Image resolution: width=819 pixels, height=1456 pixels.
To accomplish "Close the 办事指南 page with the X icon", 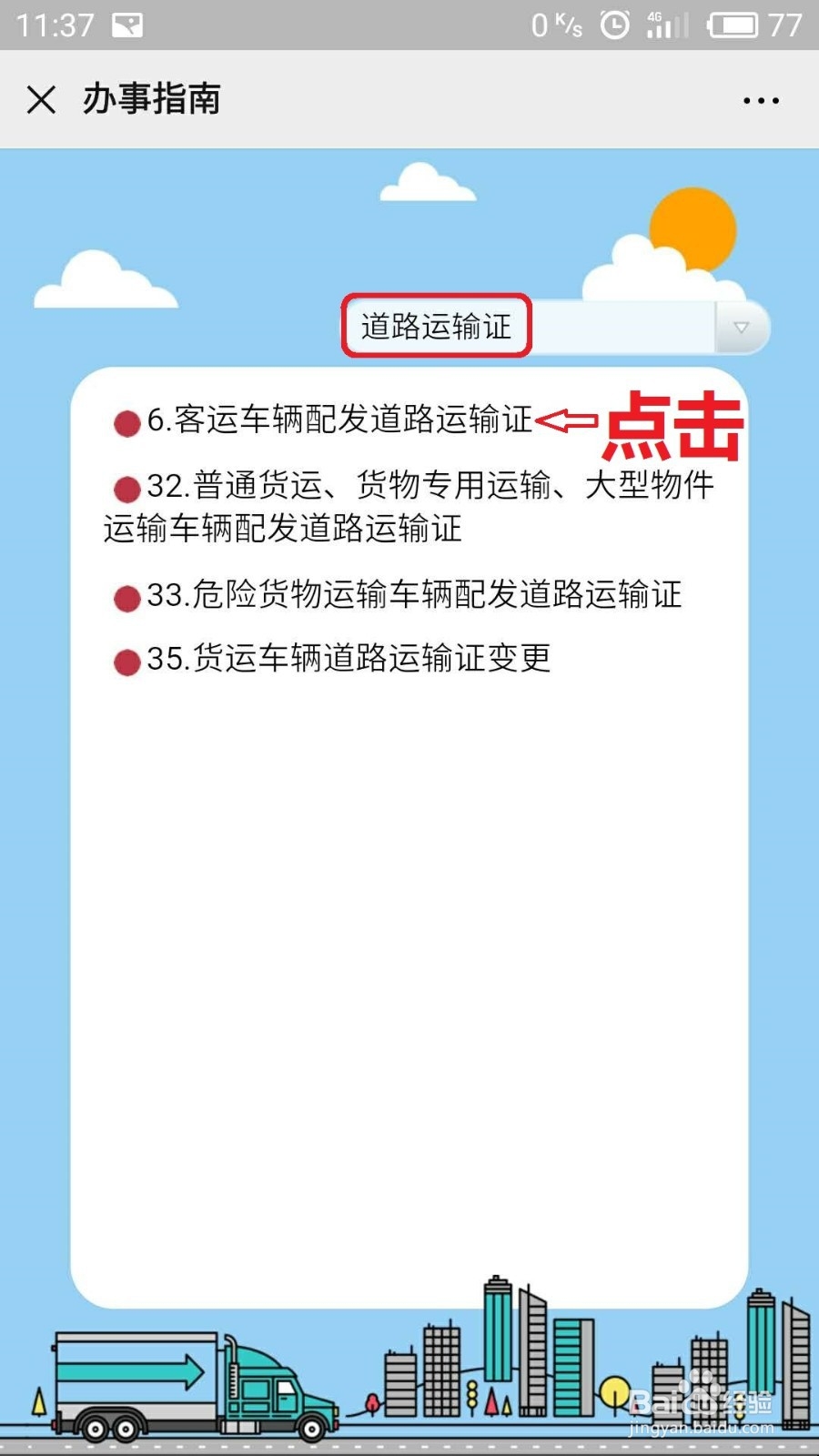I will (42, 100).
